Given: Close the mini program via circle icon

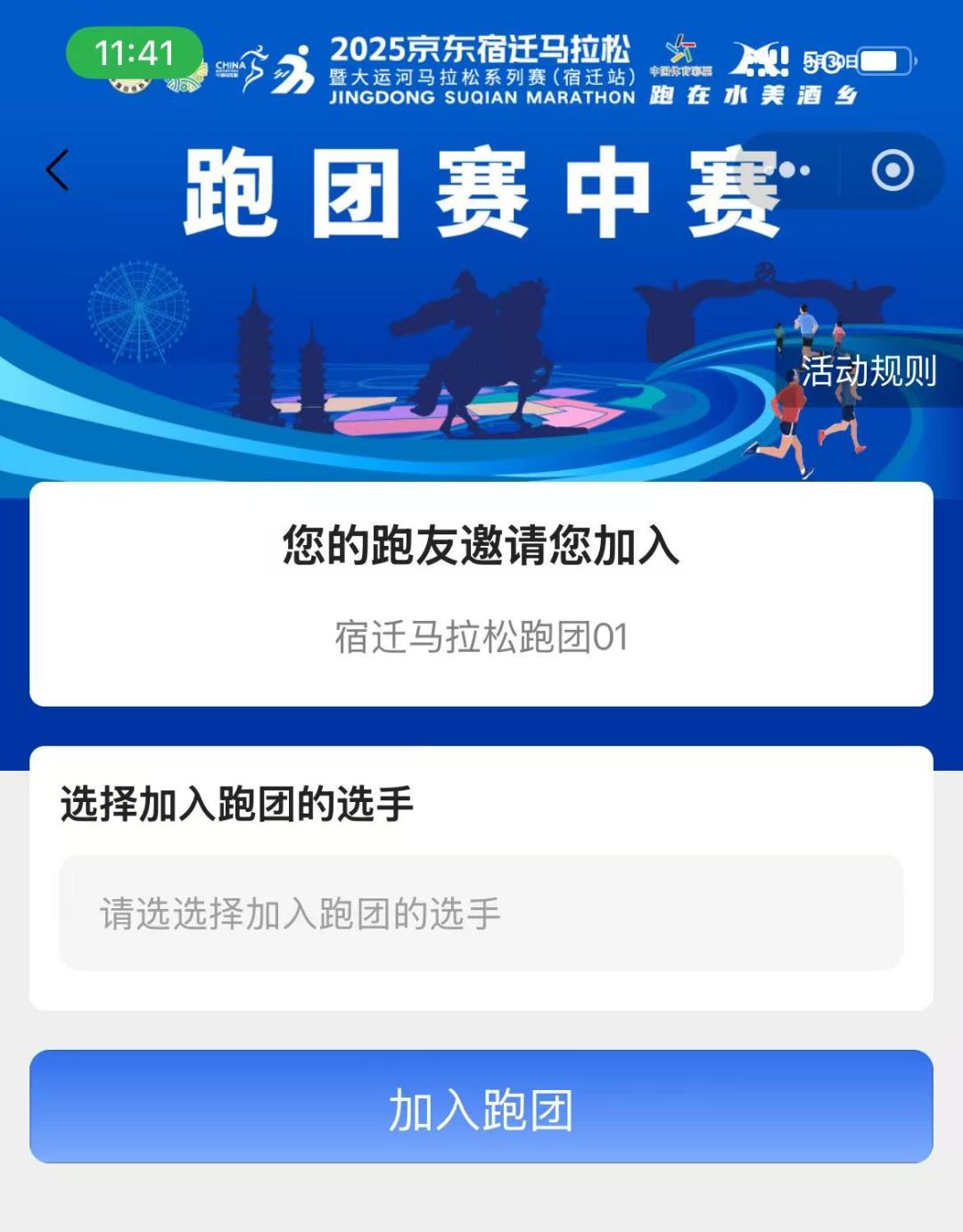Looking at the screenshot, I should 893,170.
